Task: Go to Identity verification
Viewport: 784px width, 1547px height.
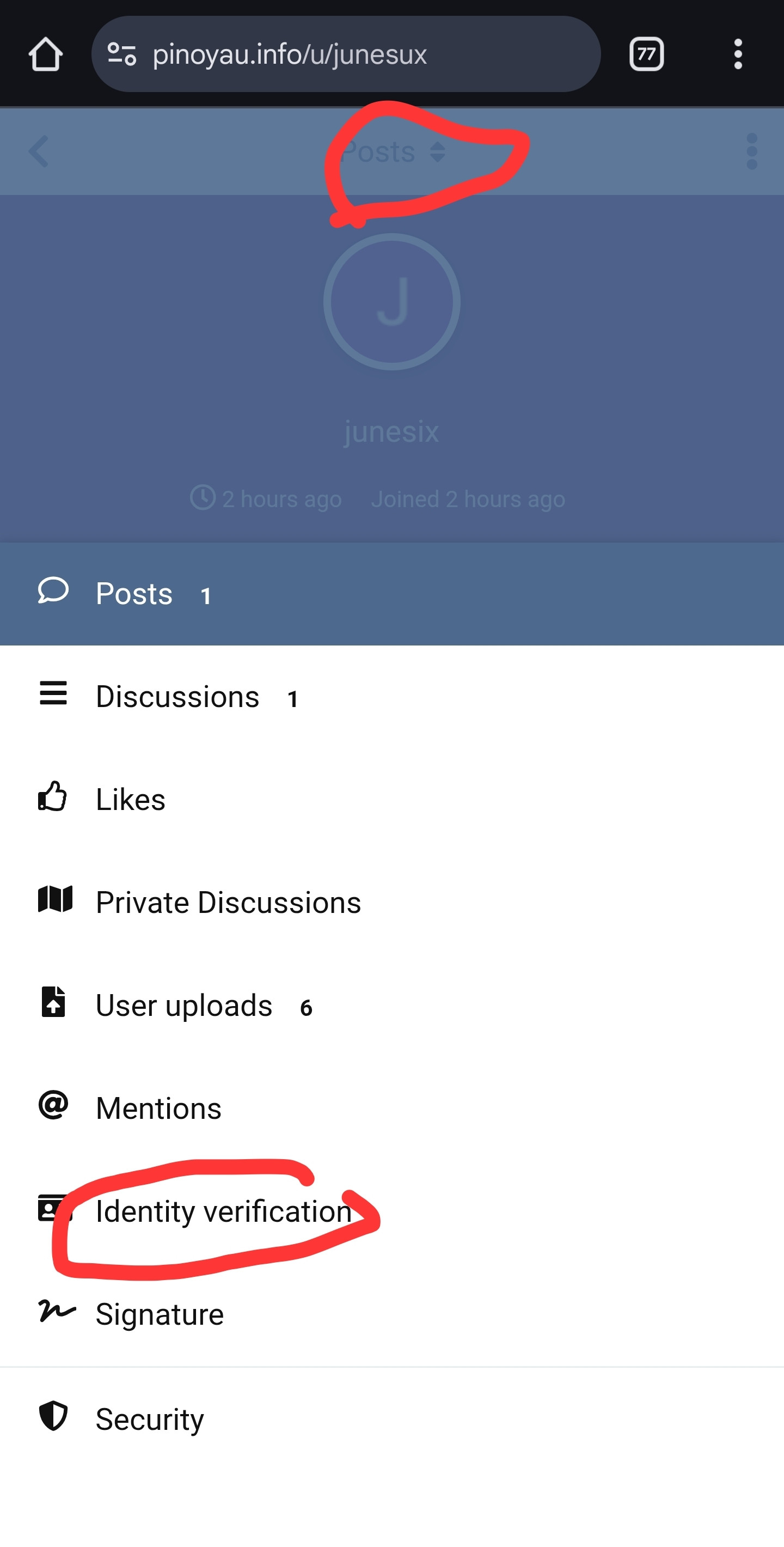Action: [x=223, y=1211]
